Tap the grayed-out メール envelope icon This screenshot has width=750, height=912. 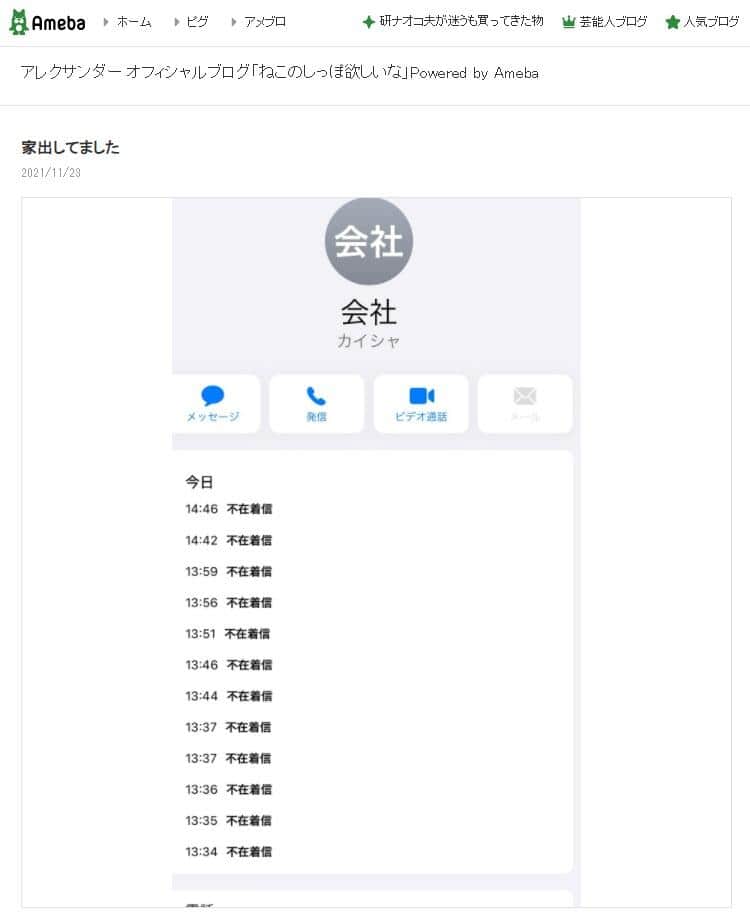(x=525, y=395)
